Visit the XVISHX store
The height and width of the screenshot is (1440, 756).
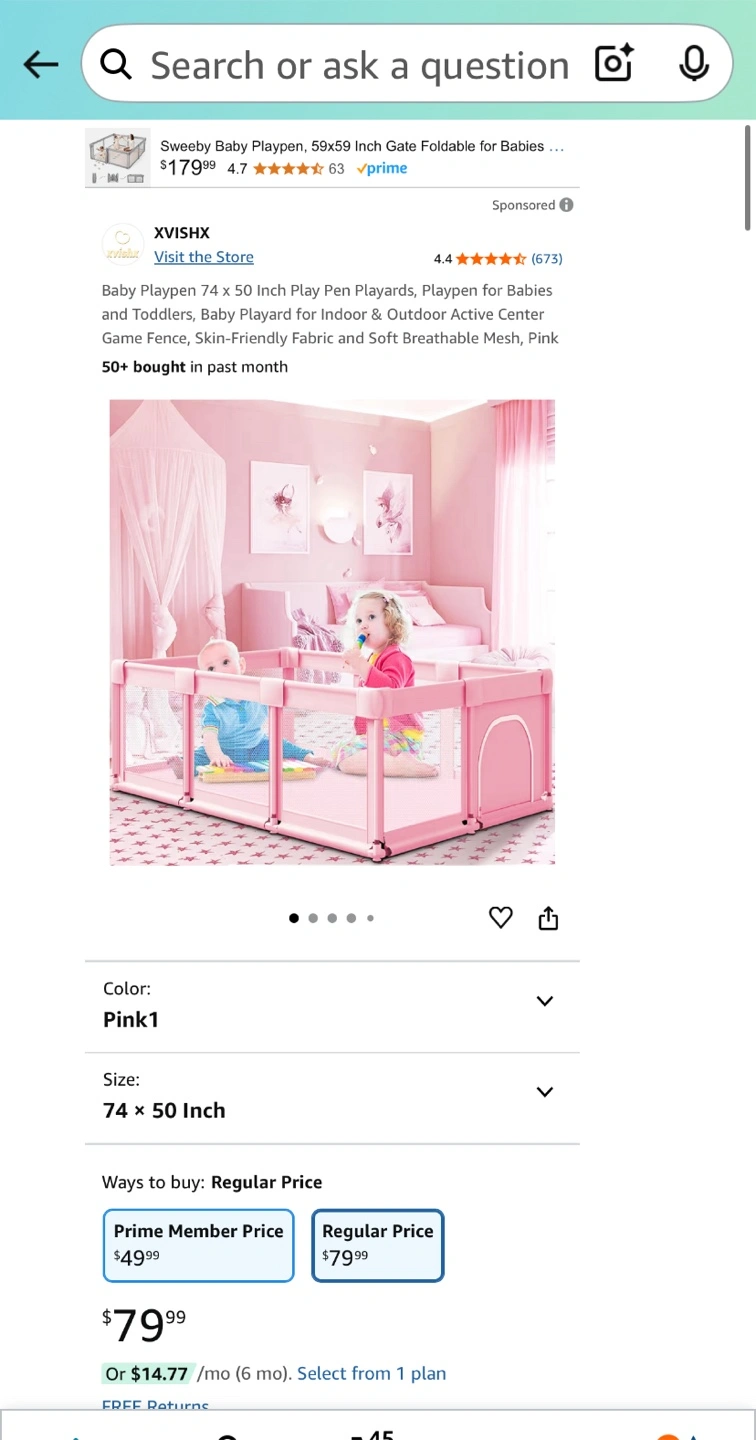point(204,257)
